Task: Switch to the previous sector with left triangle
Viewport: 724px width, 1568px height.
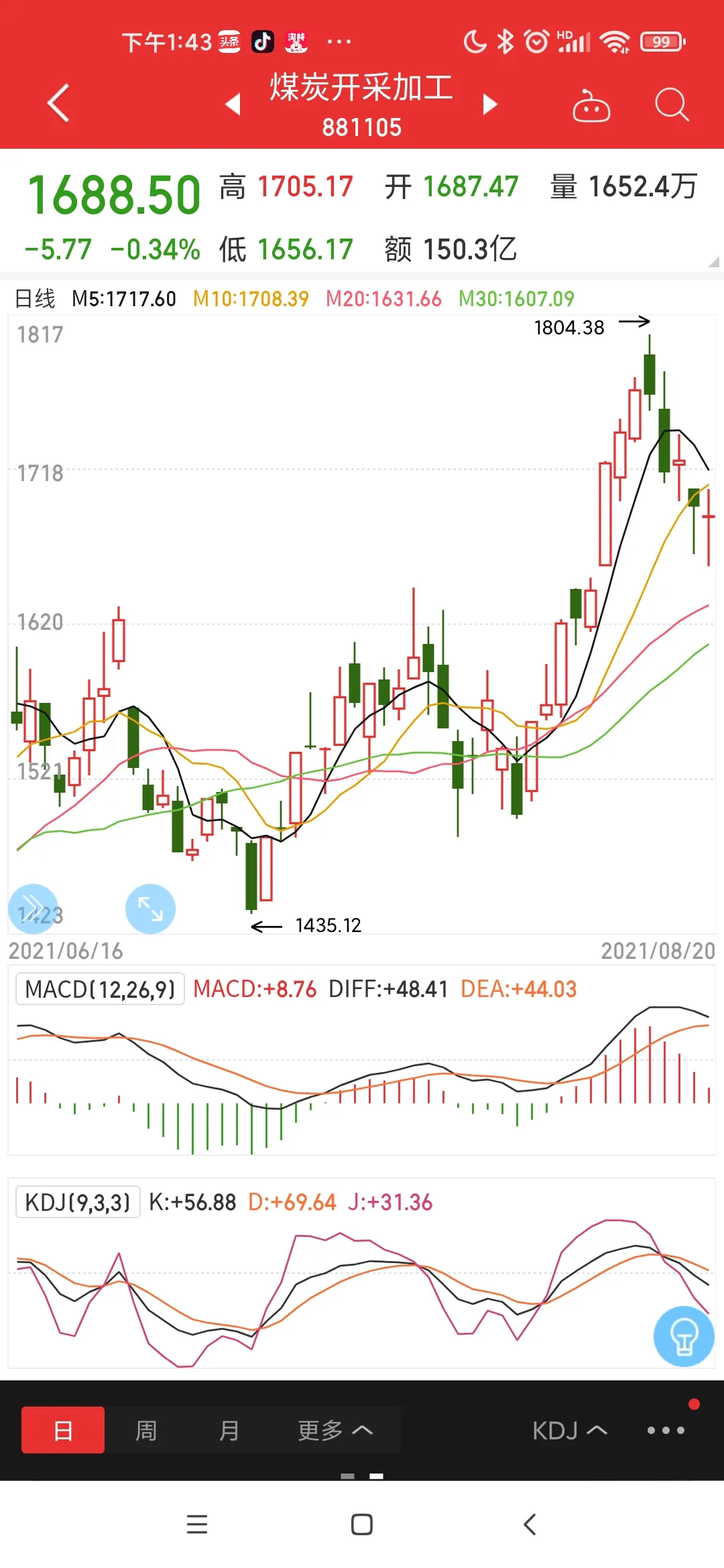Action: (x=233, y=104)
